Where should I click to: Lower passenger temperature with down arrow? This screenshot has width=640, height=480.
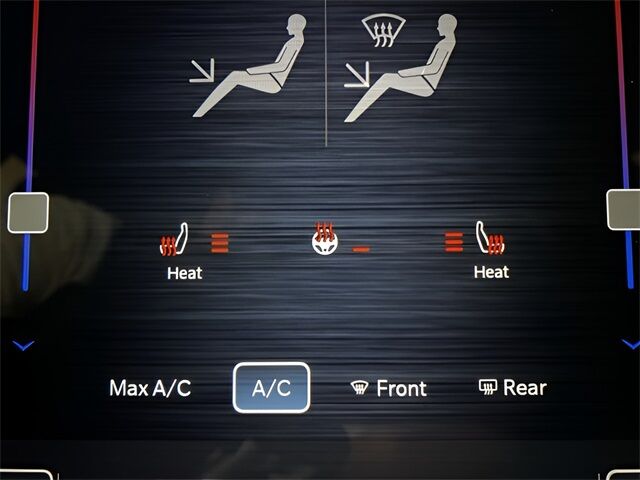(630, 344)
